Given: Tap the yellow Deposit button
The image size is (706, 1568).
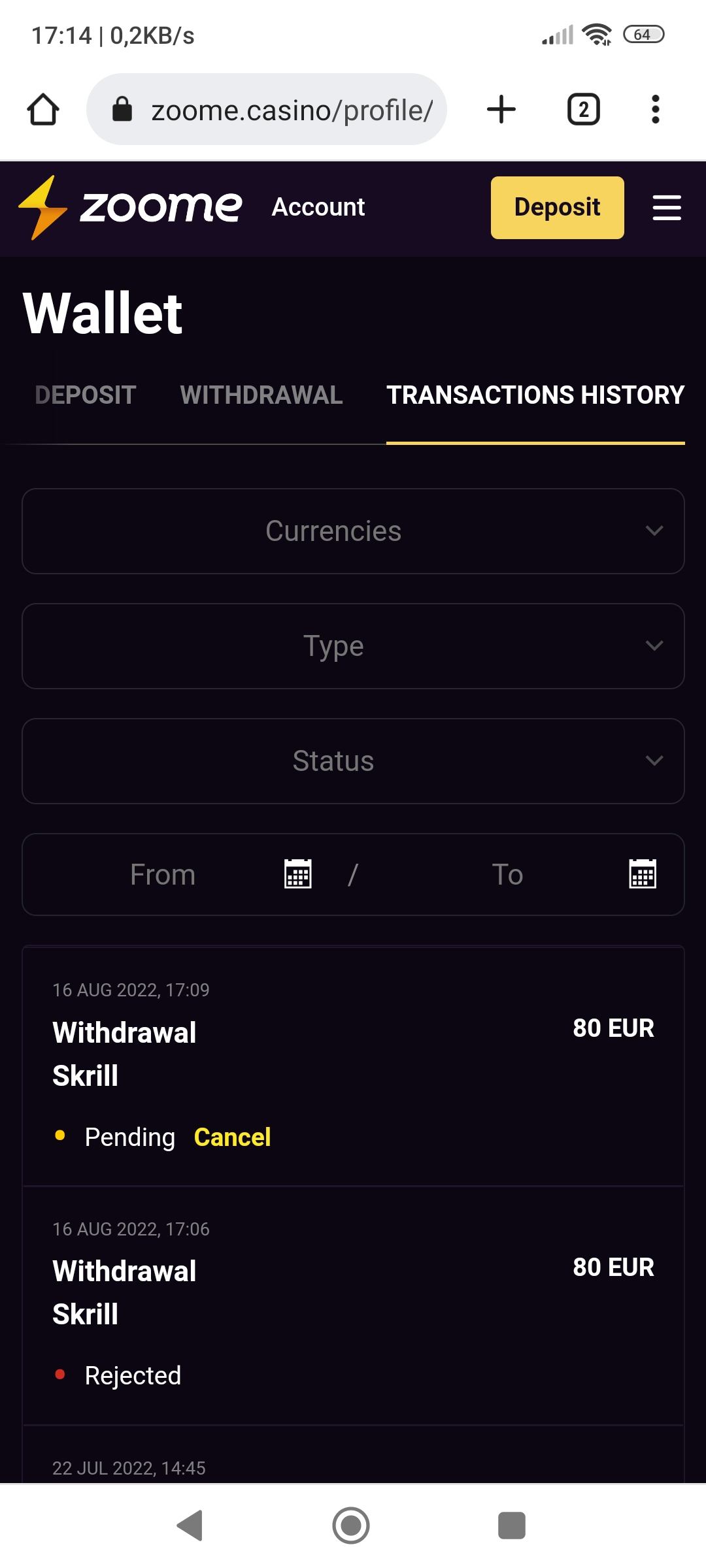Looking at the screenshot, I should click(x=557, y=208).
